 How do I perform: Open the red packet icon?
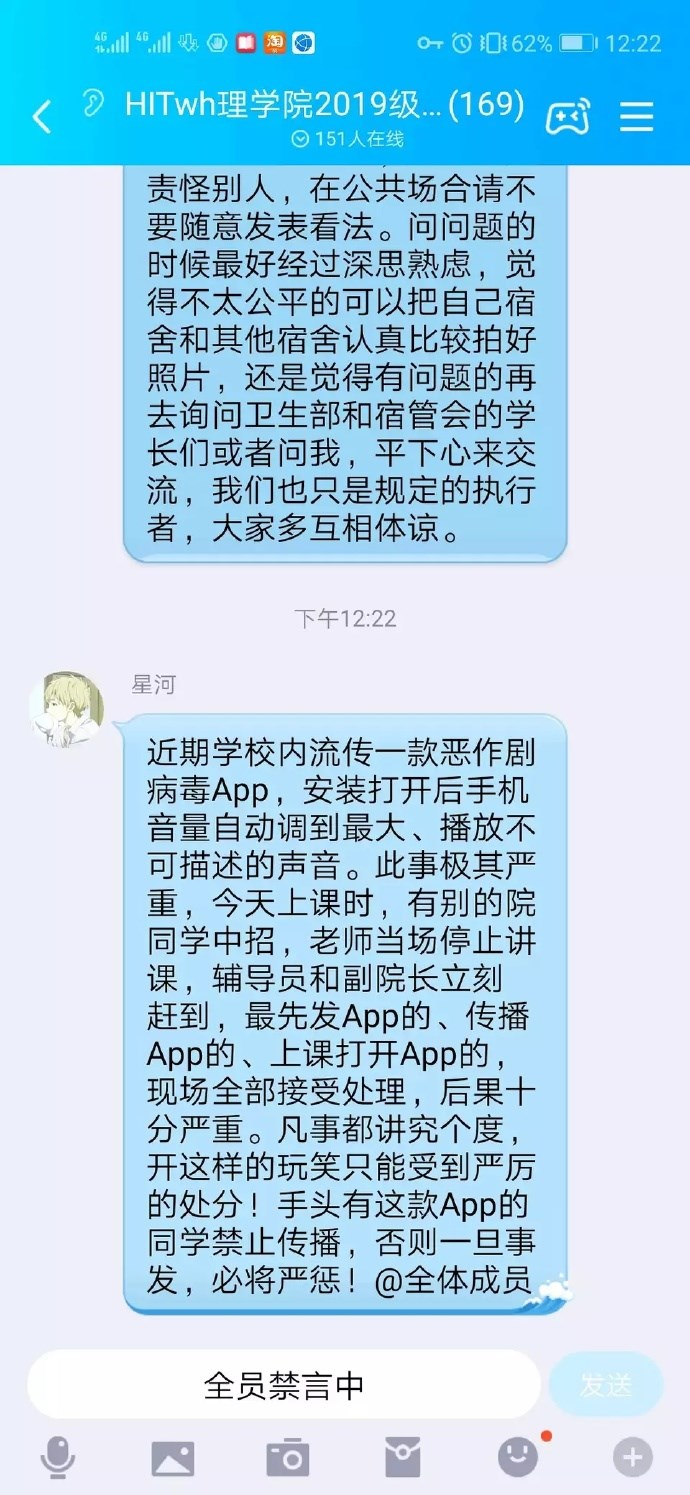403,1459
